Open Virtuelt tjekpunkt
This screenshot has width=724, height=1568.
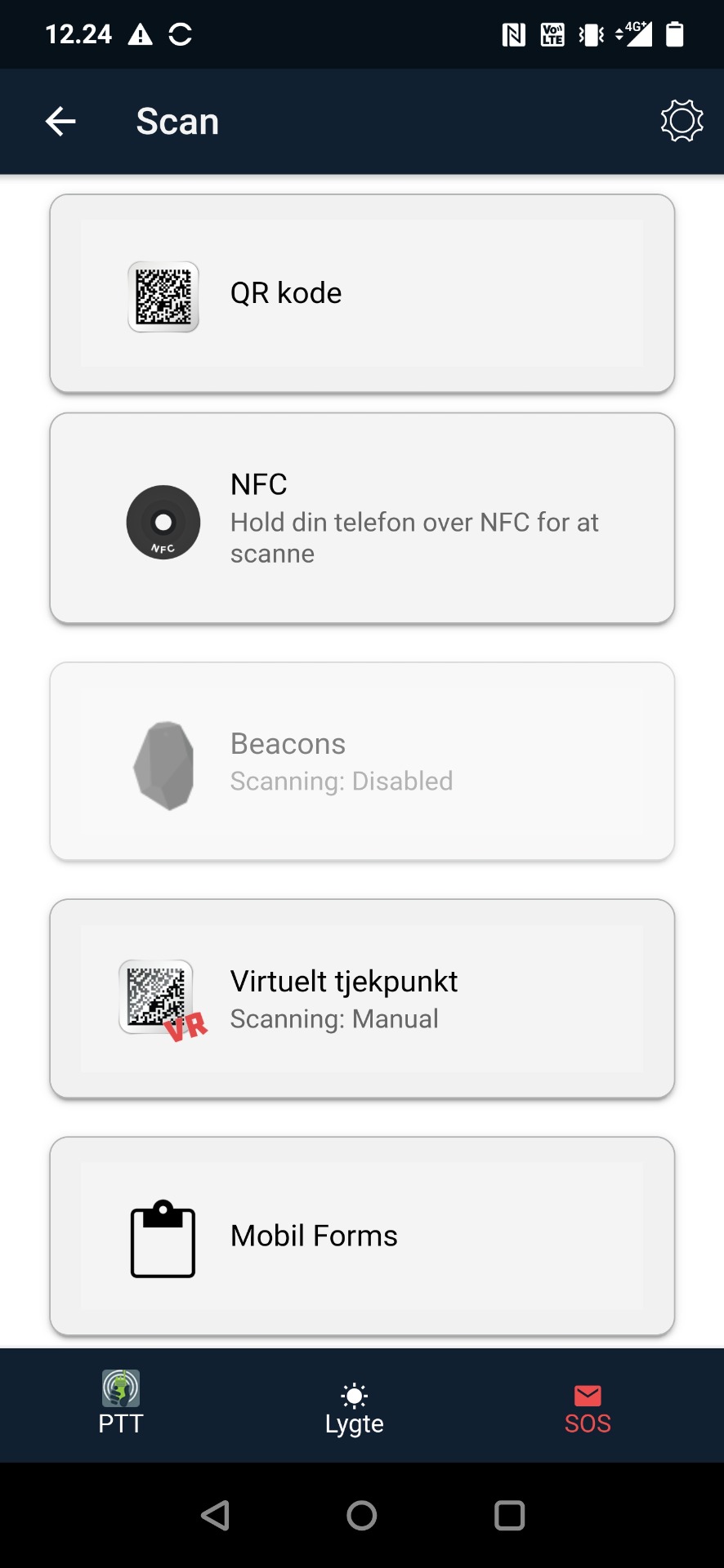click(362, 999)
